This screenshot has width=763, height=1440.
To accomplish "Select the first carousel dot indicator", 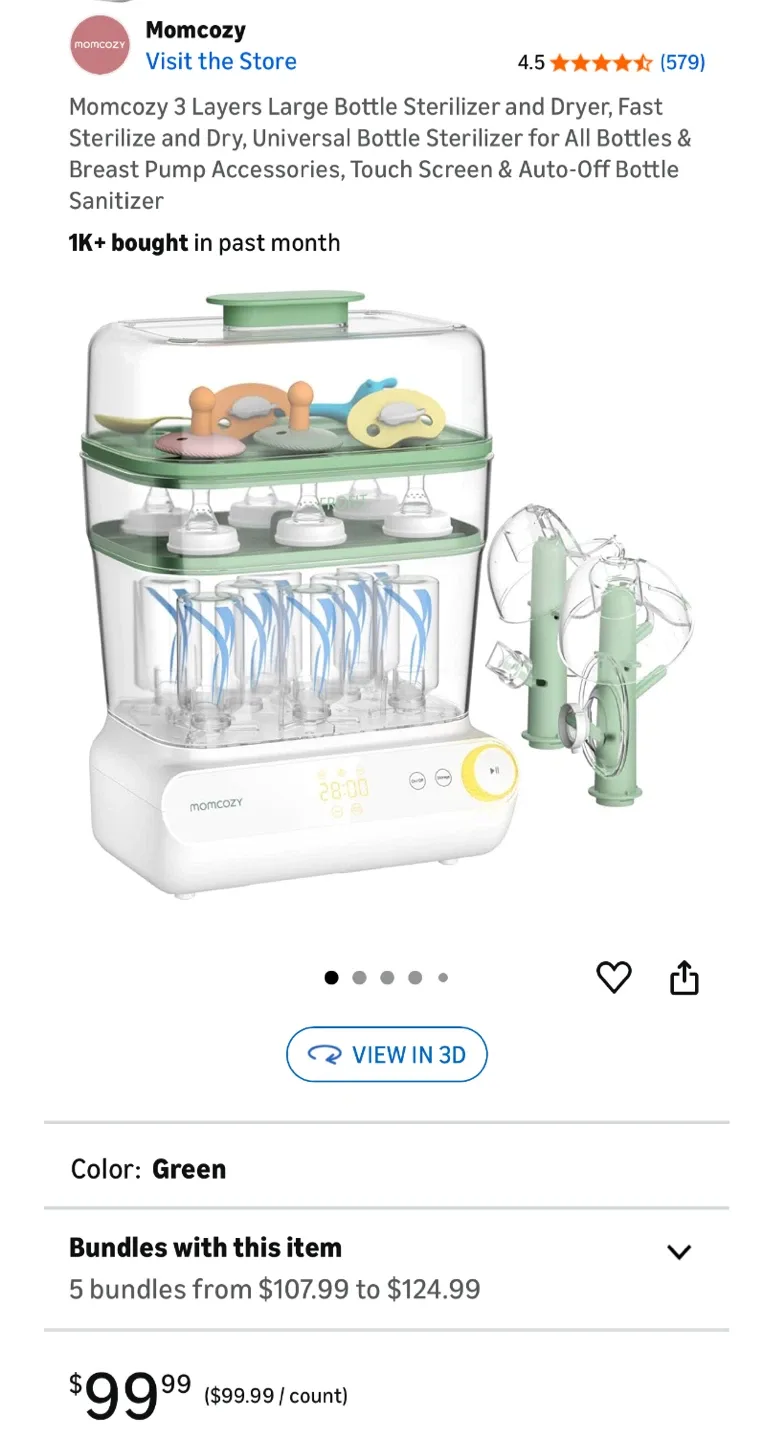I will [331, 978].
